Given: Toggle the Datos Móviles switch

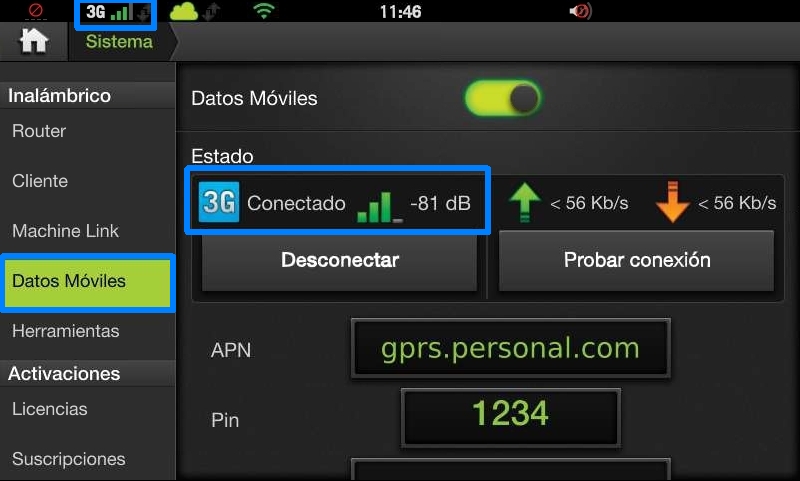Looking at the screenshot, I should (503, 98).
